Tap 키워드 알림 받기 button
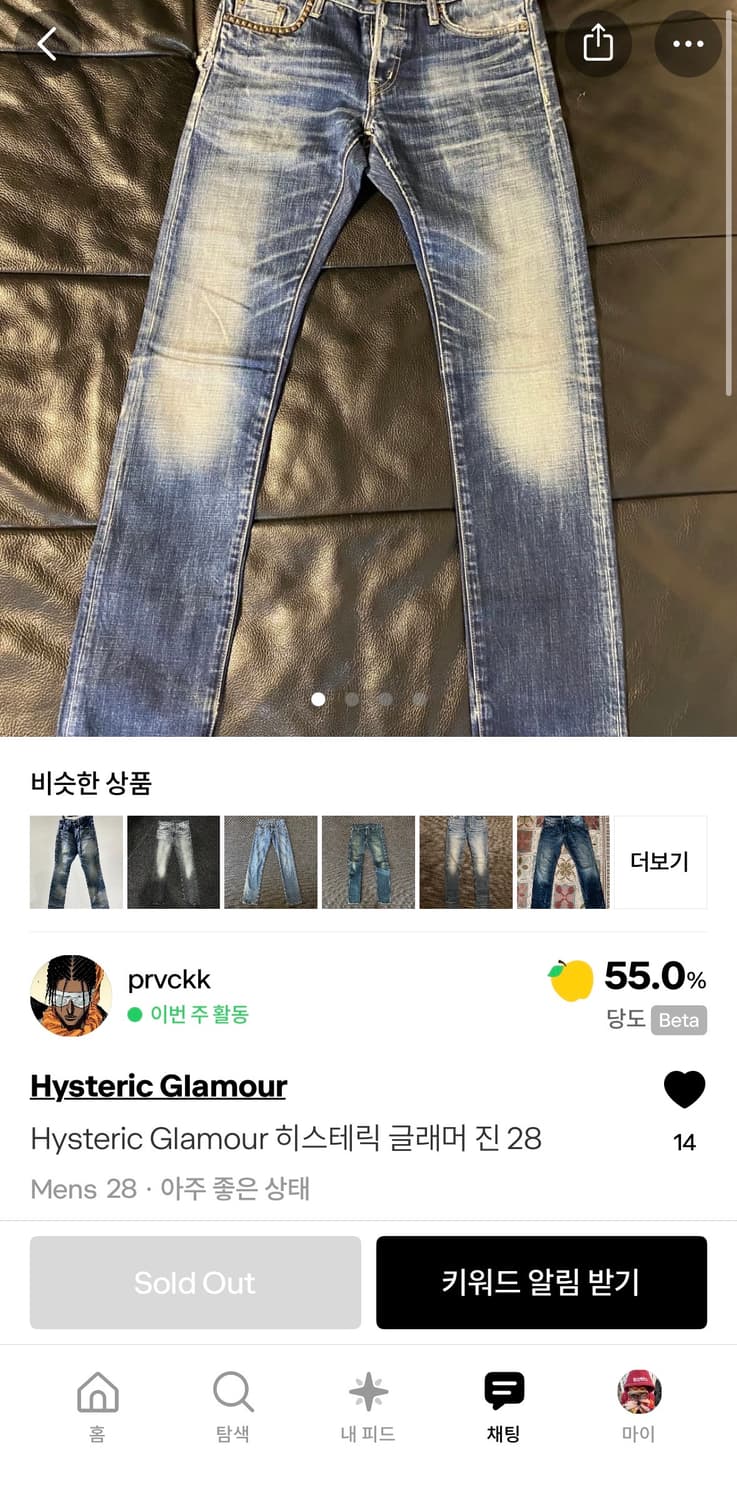The image size is (737, 1500). [x=542, y=1283]
